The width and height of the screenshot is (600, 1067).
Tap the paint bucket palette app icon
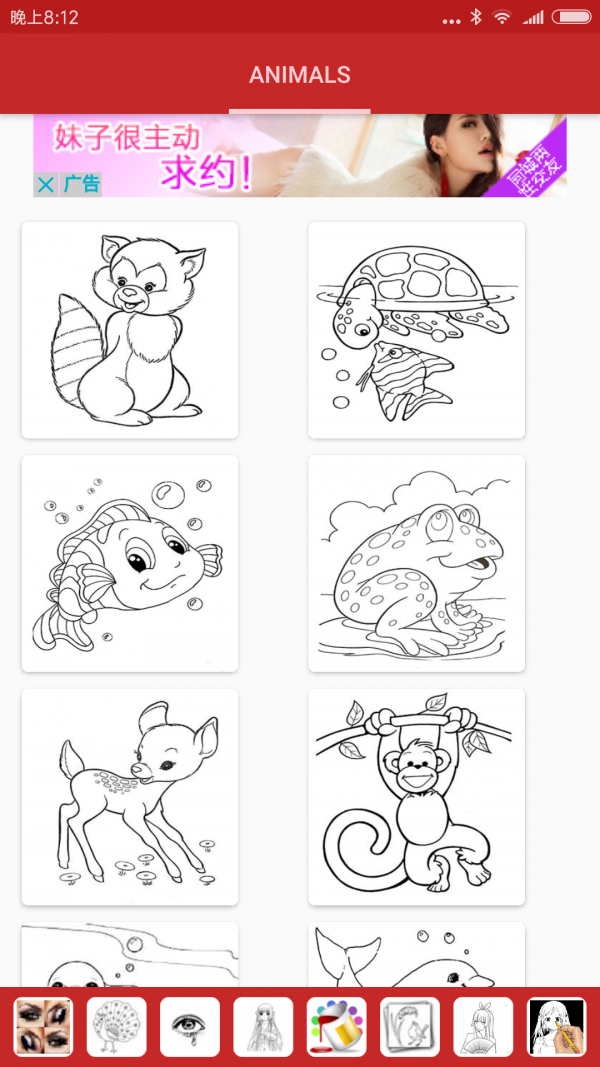point(336,1027)
